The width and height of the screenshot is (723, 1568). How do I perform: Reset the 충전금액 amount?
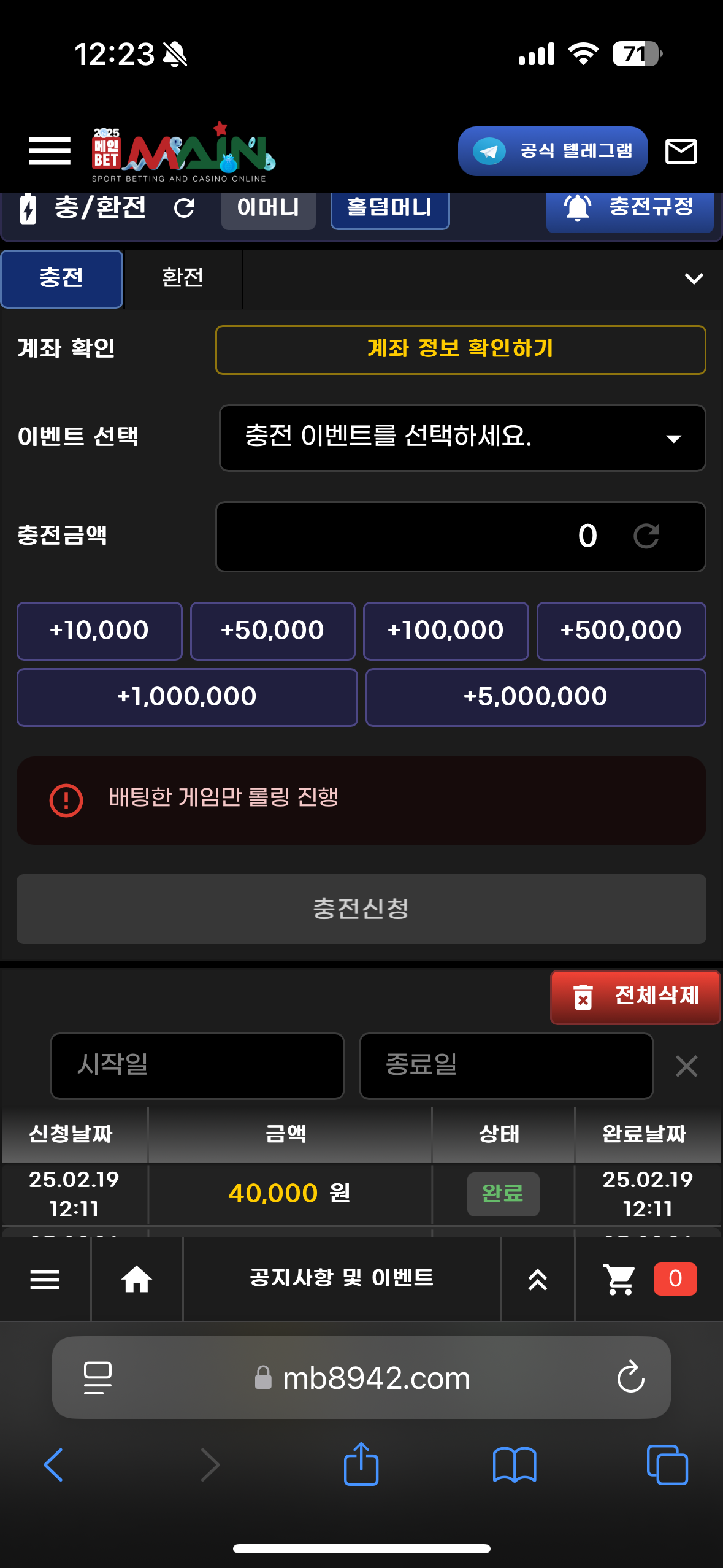coord(646,536)
